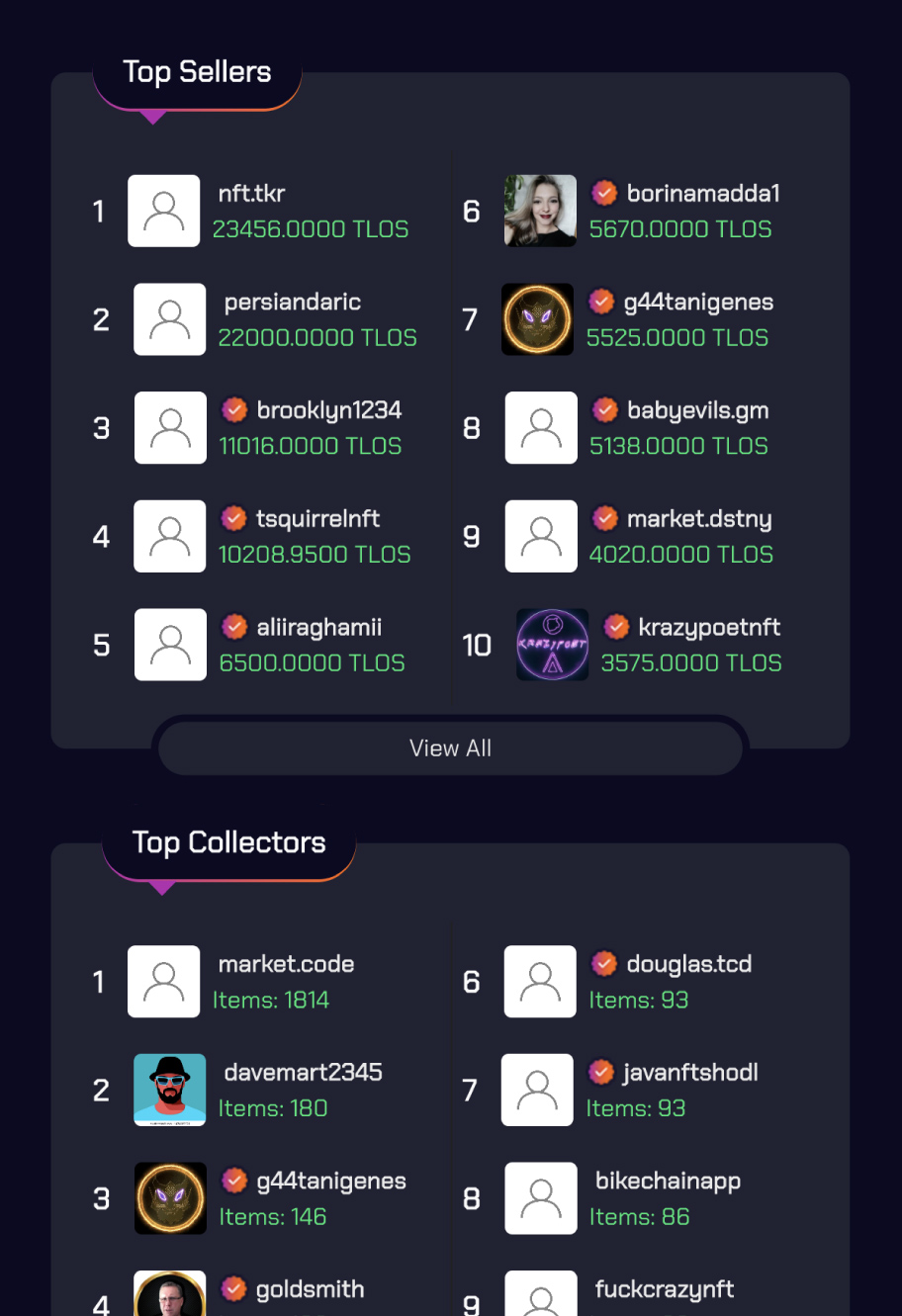The width and height of the screenshot is (902, 1316).
Task: Open bikechainapp collector profile
Action: point(668,1182)
